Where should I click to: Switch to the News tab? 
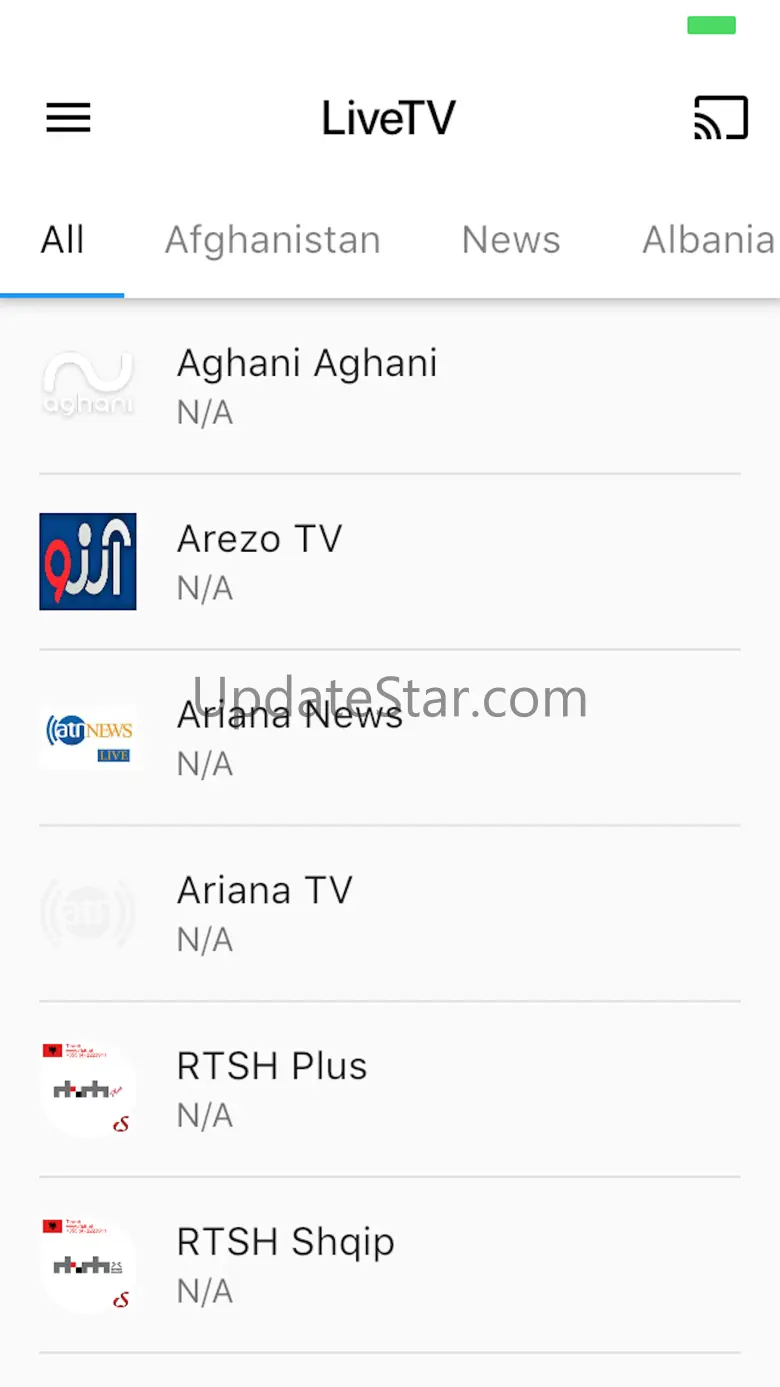[511, 240]
